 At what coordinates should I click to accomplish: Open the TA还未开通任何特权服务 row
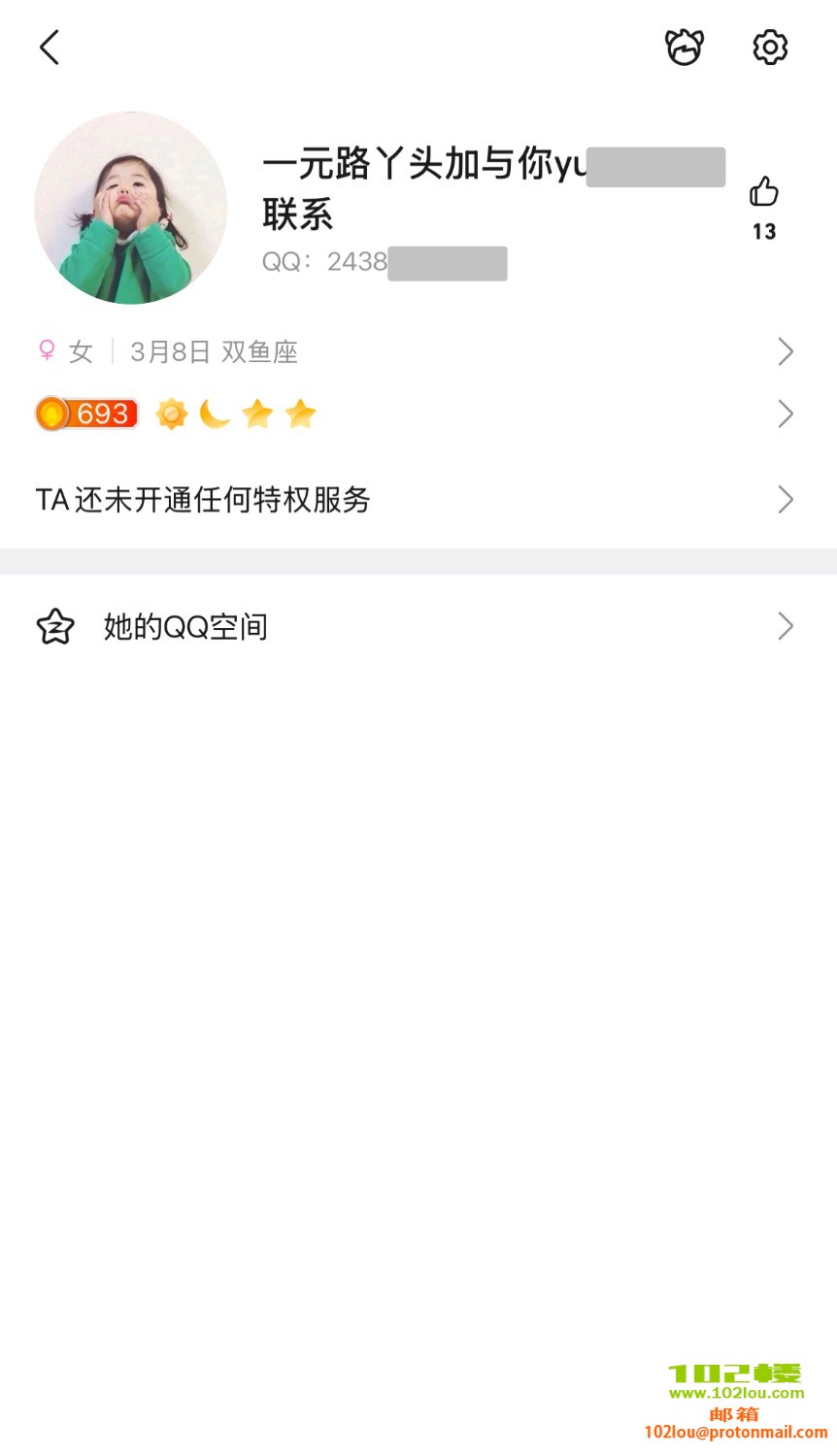point(418,500)
